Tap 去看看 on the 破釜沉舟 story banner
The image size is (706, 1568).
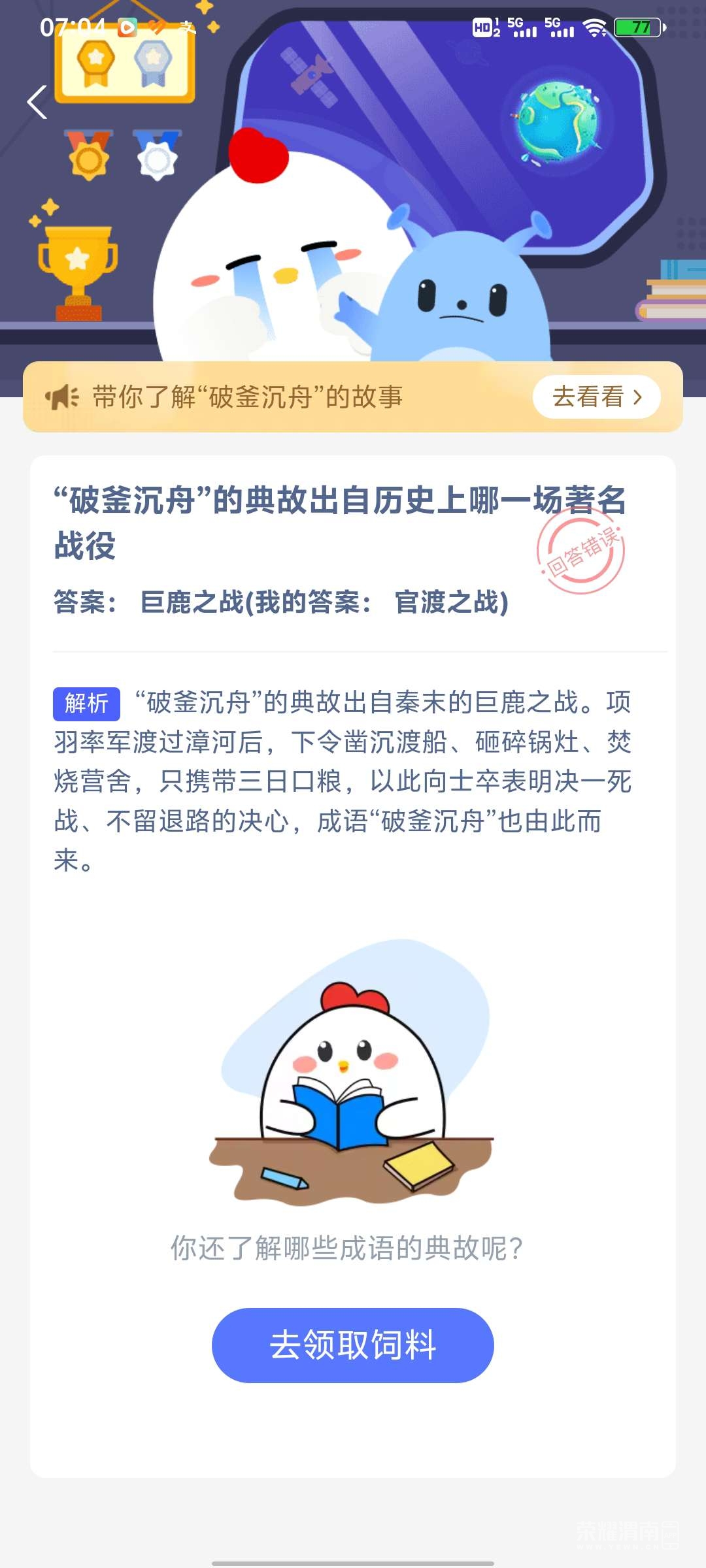(x=596, y=397)
